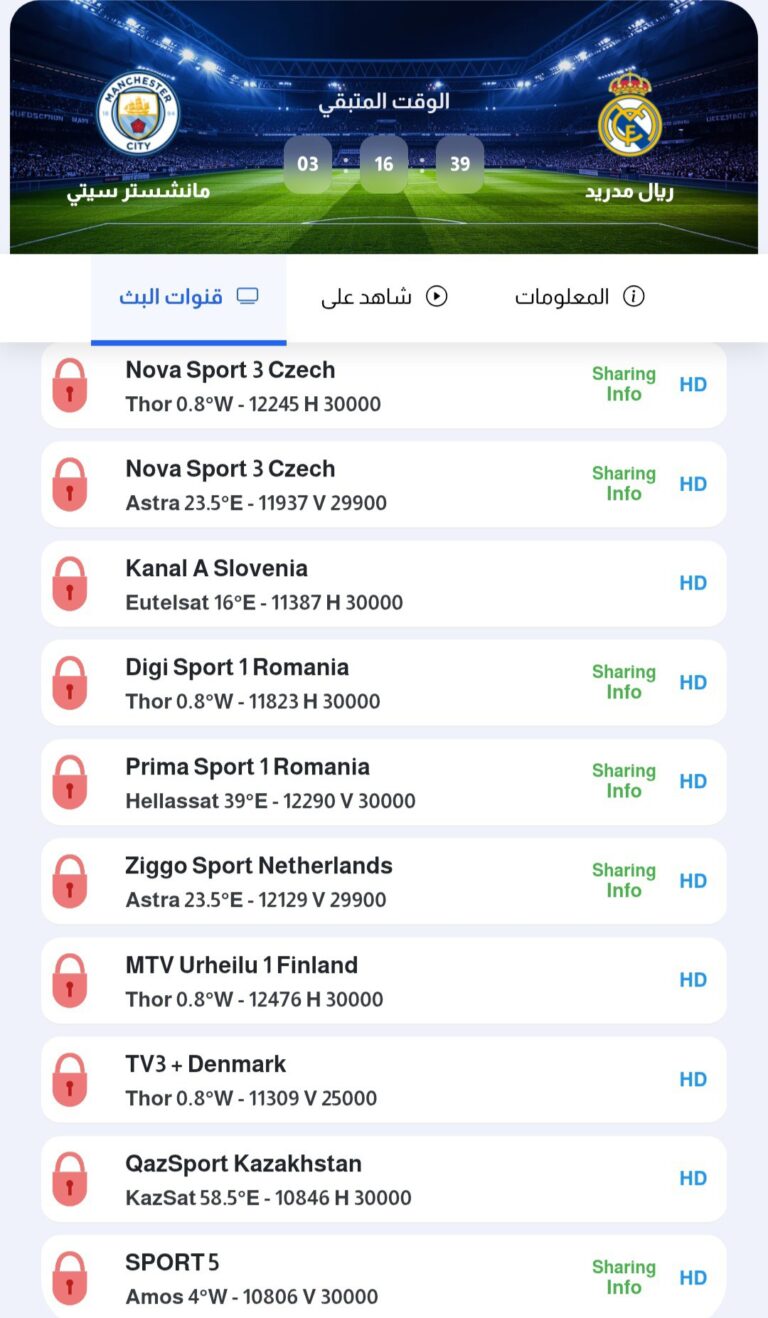Screen dimensions: 768x1318
Task: Click the lock icon for Digi Sport 1 Romania
Action: click(69, 683)
